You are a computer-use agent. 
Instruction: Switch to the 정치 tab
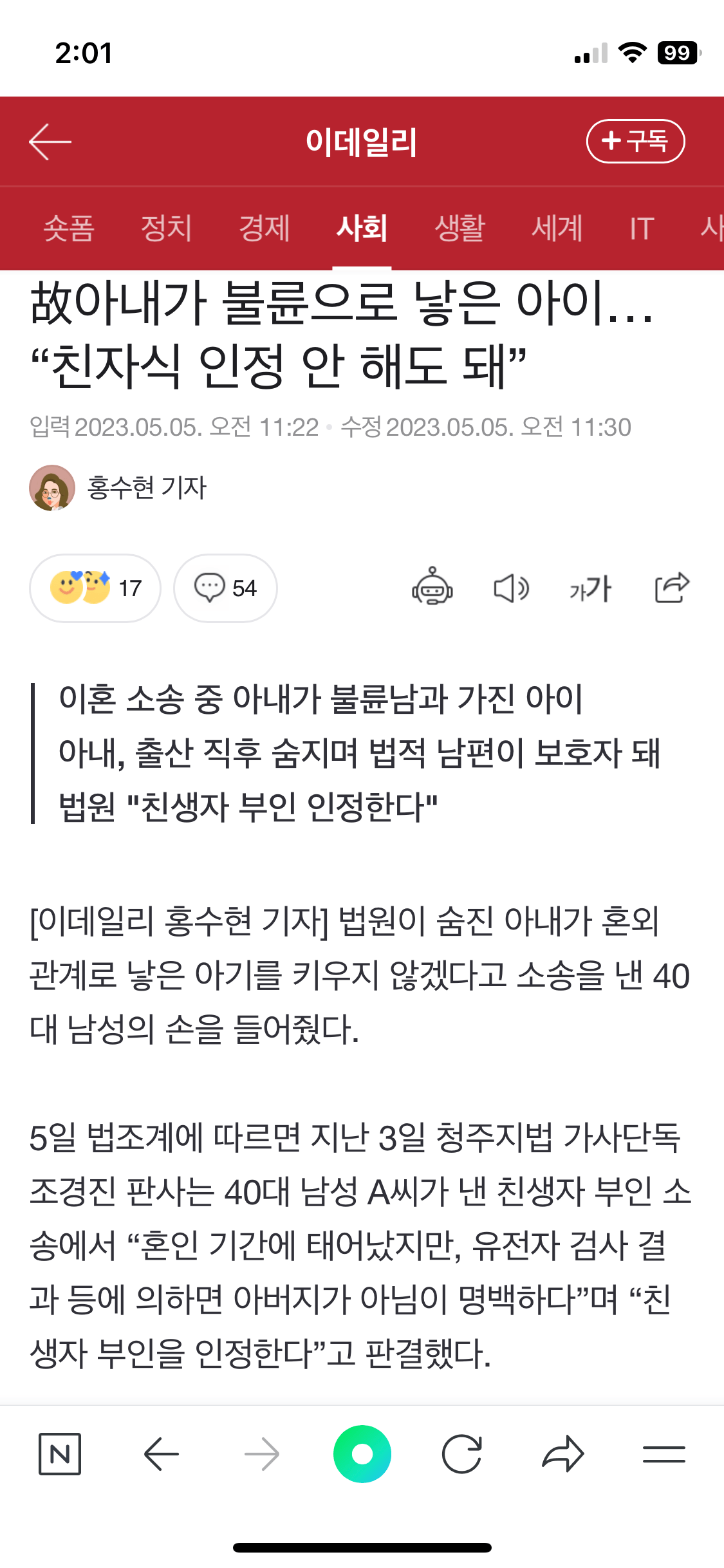click(x=166, y=229)
